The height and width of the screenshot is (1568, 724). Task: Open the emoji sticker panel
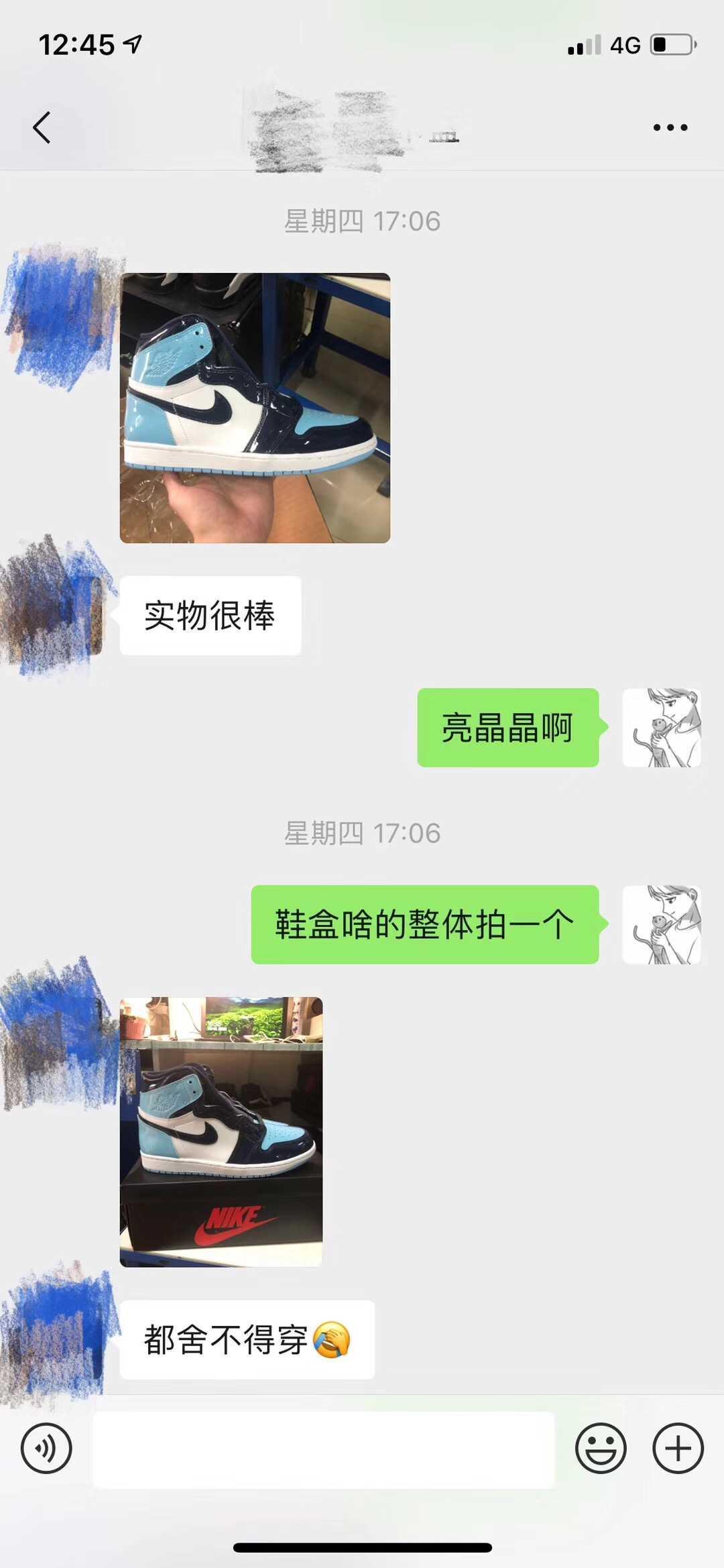click(x=601, y=1448)
